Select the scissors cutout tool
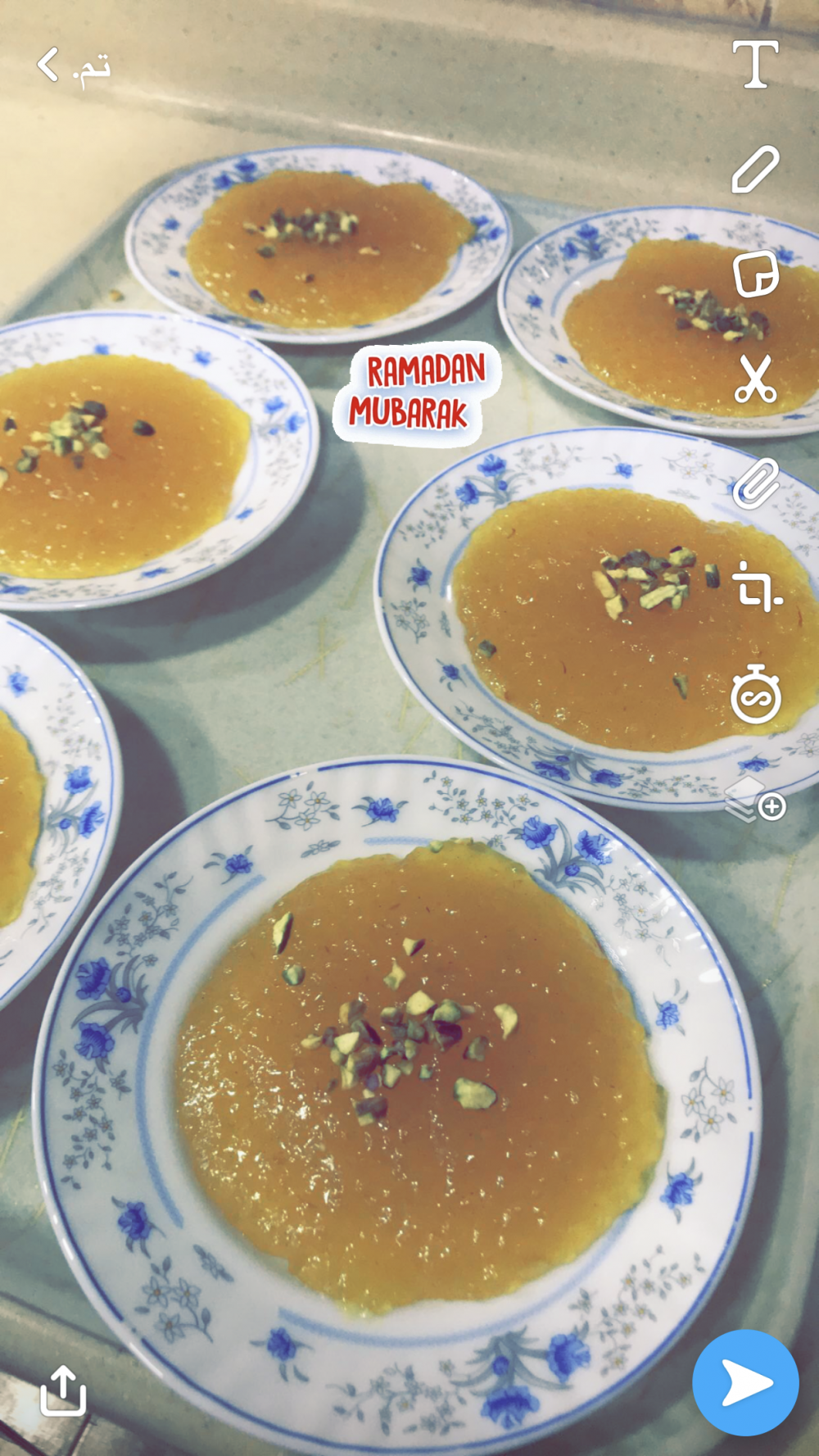The width and height of the screenshot is (819, 1456). click(x=755, y=379)
